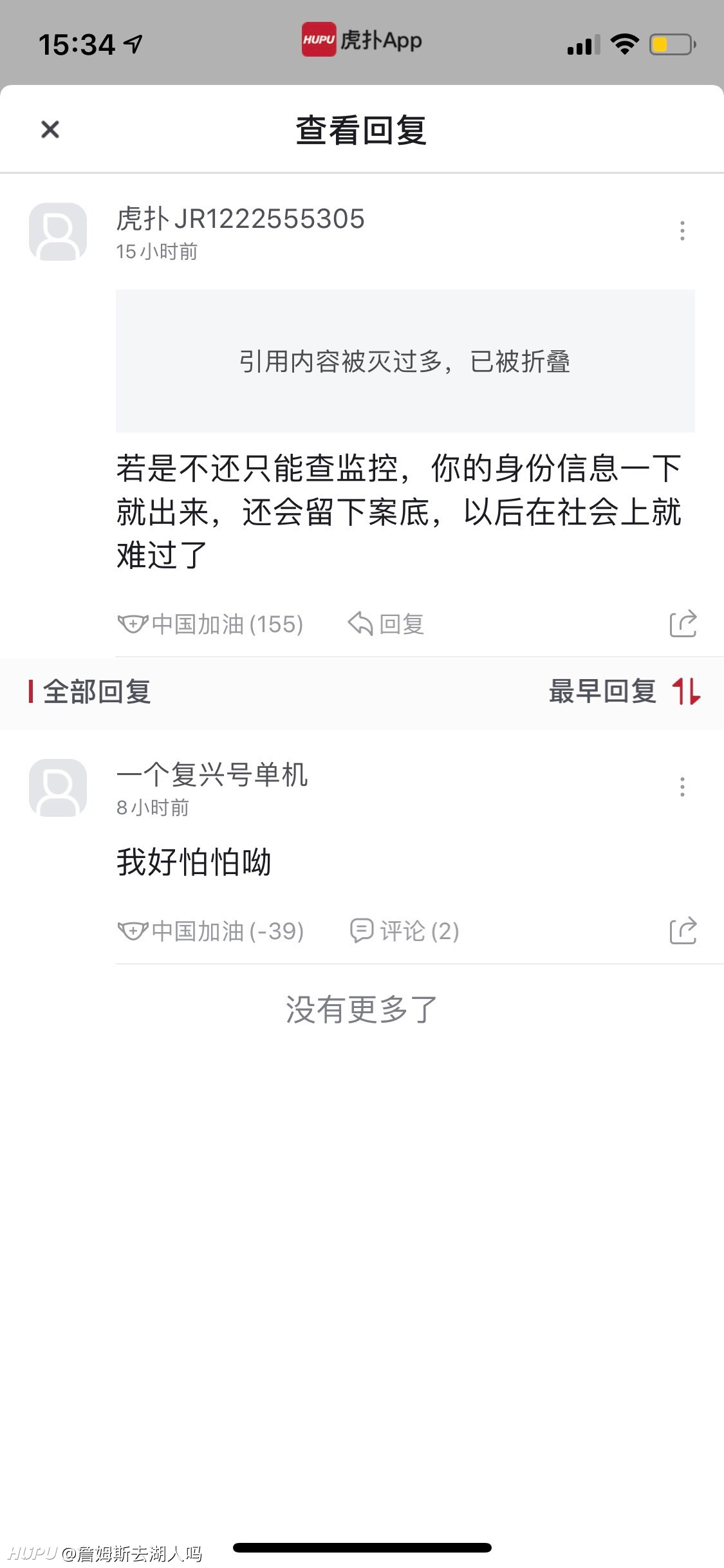
Task: Share the comment by 虎扑JR1222555305
Action: click(x=683, y=624)
